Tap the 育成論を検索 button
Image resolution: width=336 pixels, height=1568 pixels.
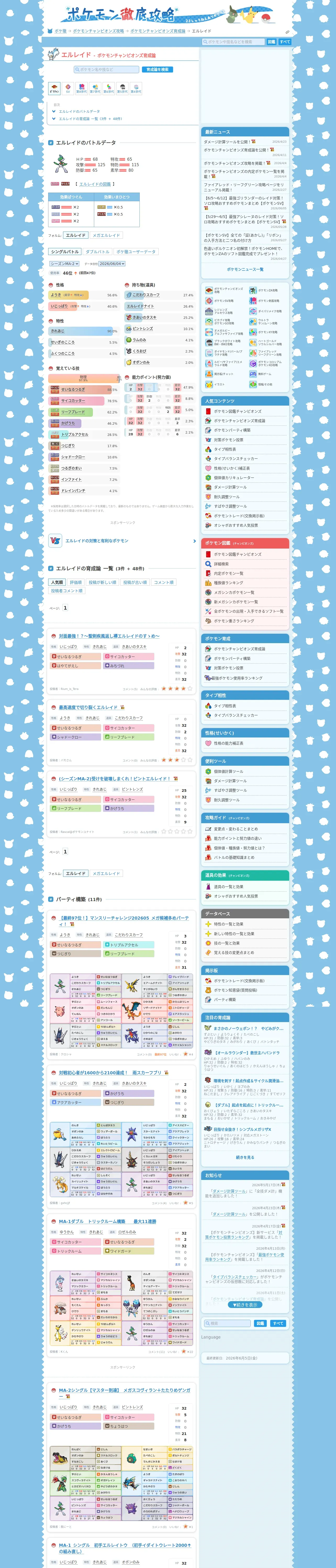point(157,70)
